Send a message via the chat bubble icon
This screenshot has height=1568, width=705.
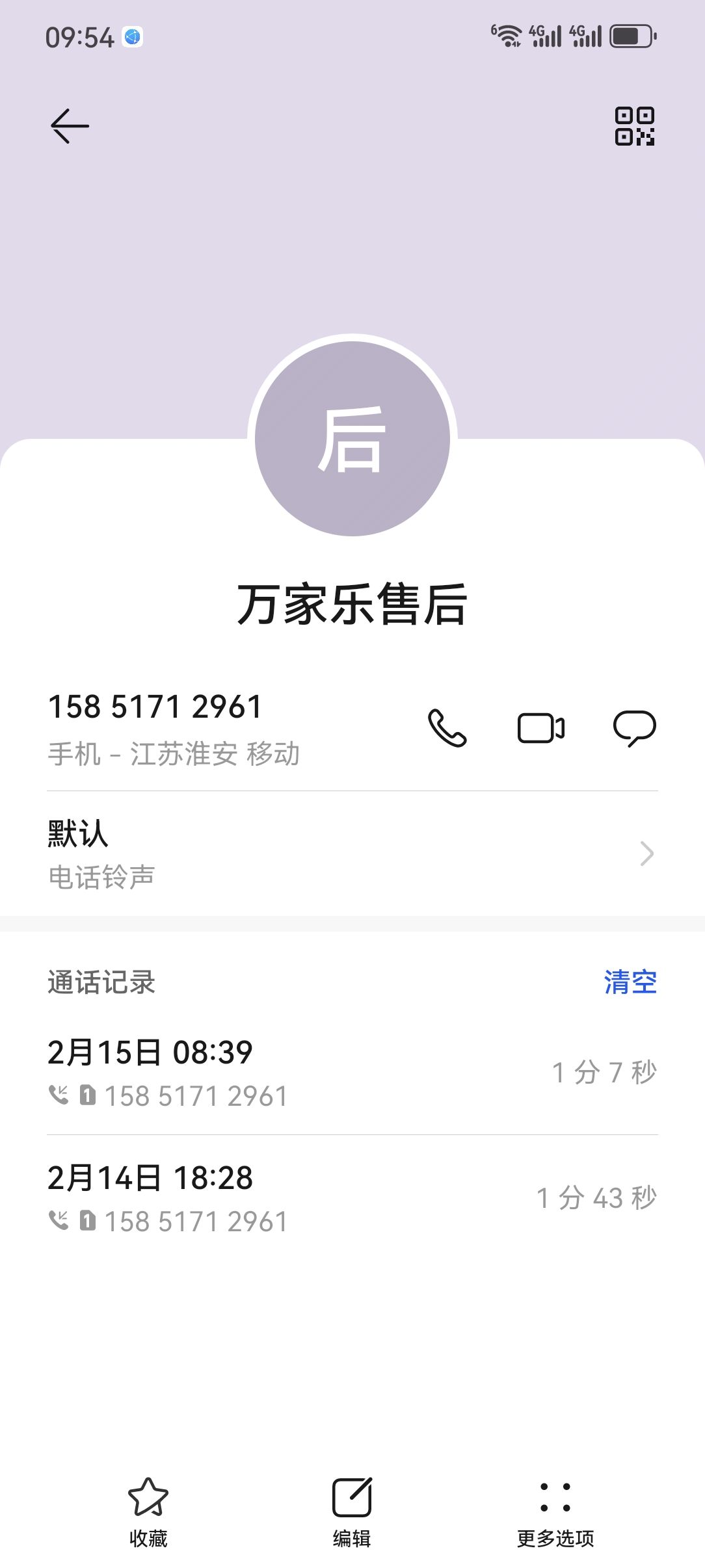[635, 728]
